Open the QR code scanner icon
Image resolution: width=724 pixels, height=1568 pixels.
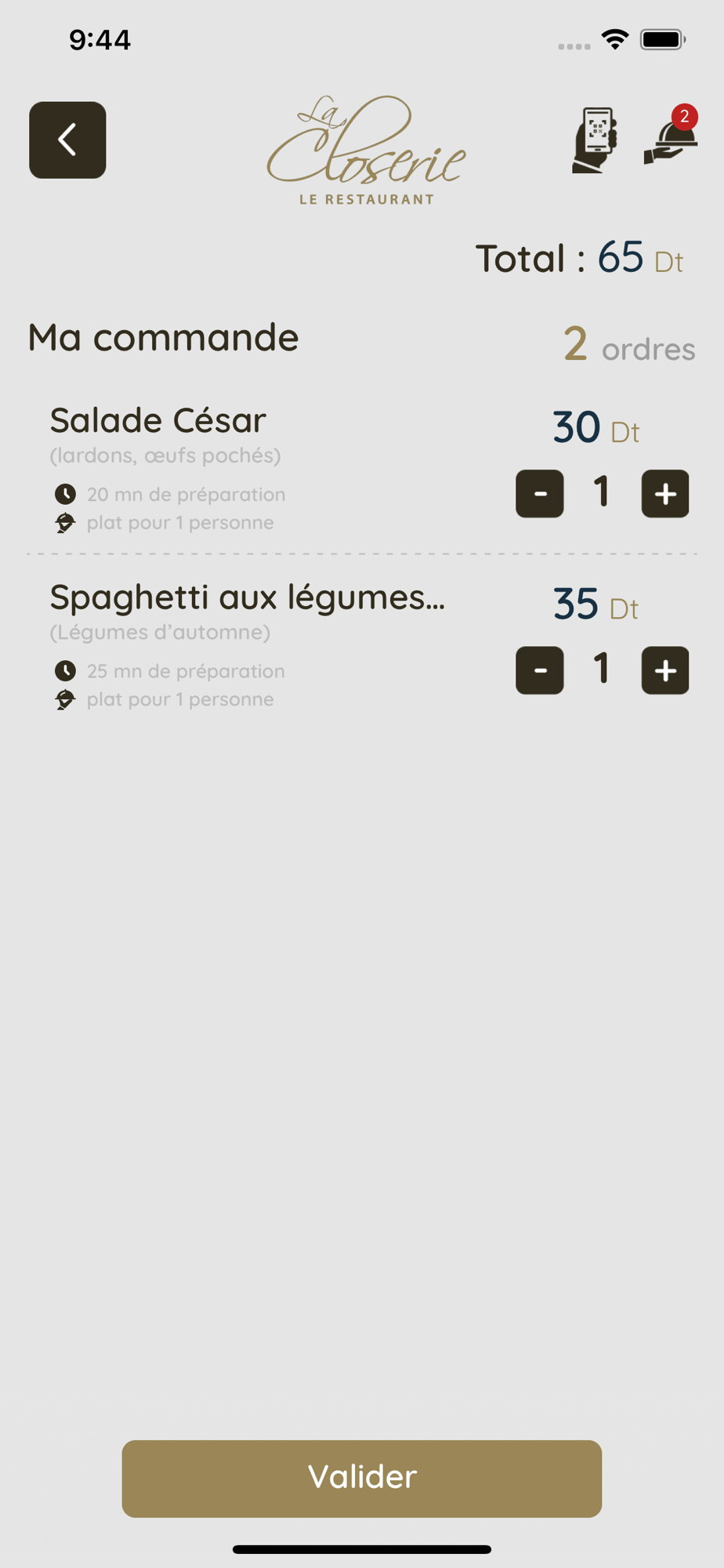pos(595,140)
